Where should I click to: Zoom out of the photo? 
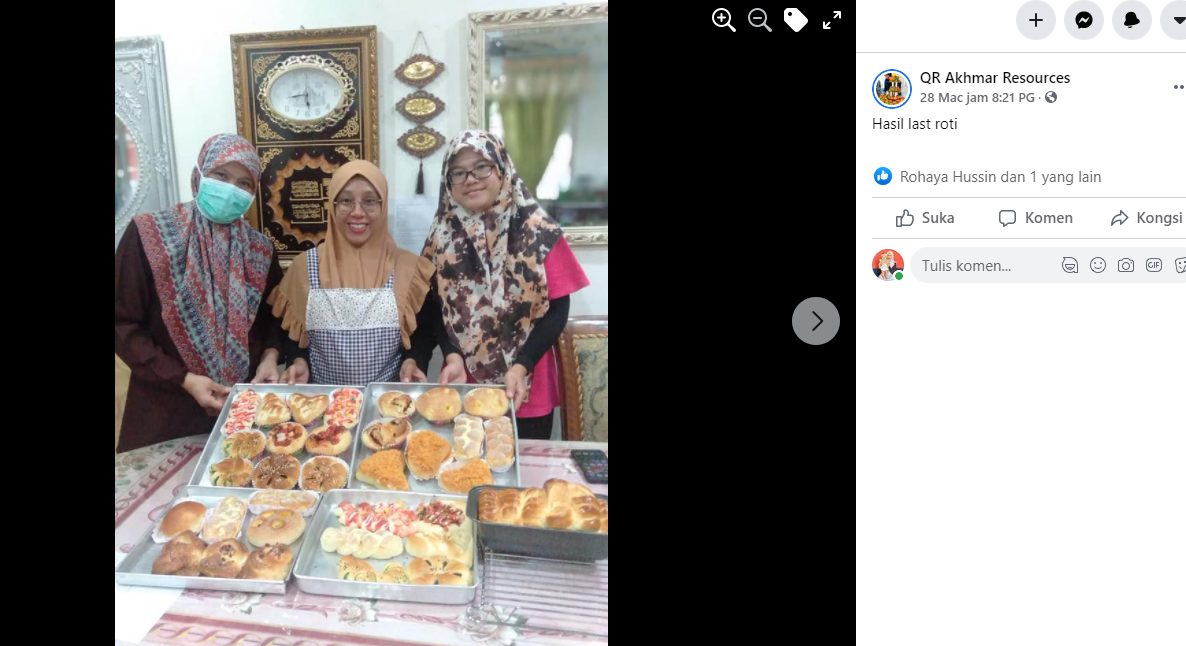coord(759,20)
